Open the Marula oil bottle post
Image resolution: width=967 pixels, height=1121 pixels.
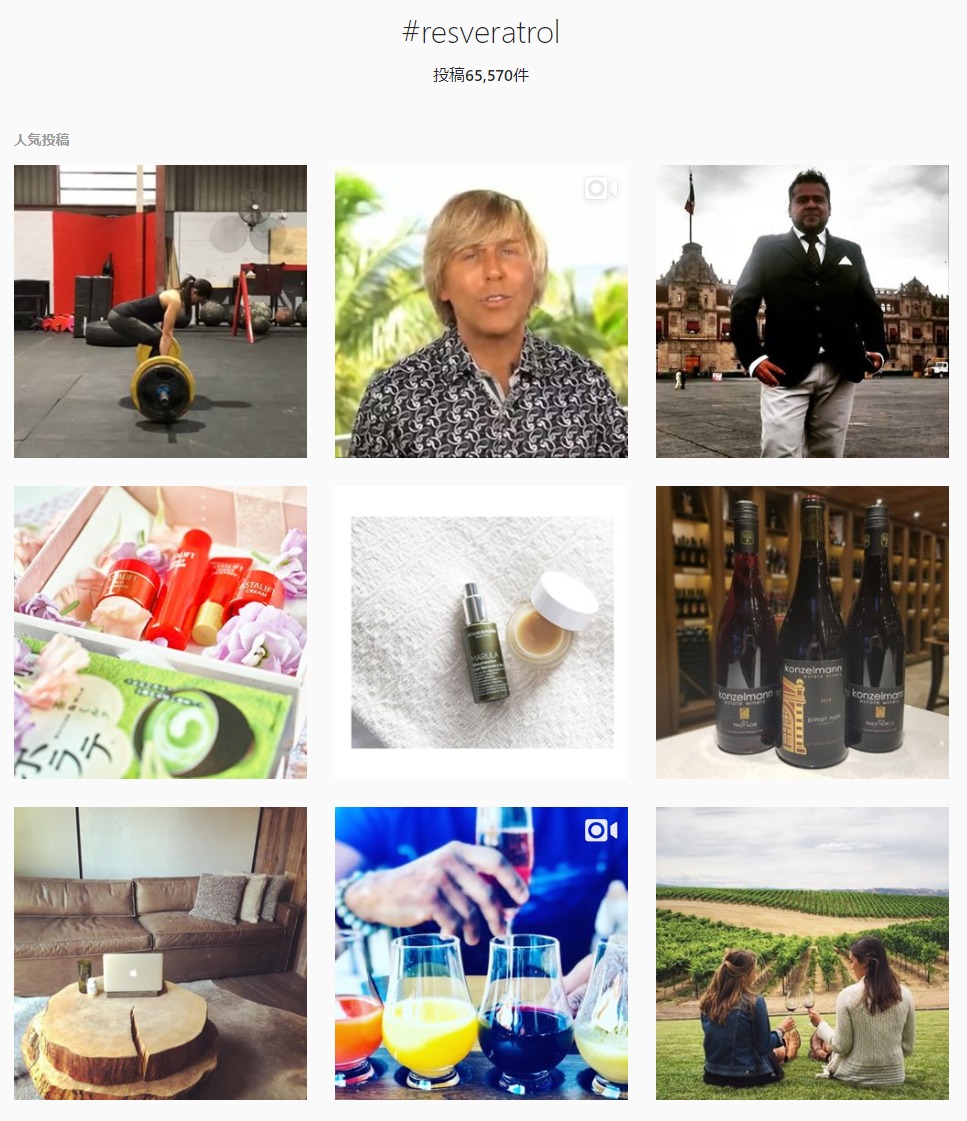click(x=481, y=632)
